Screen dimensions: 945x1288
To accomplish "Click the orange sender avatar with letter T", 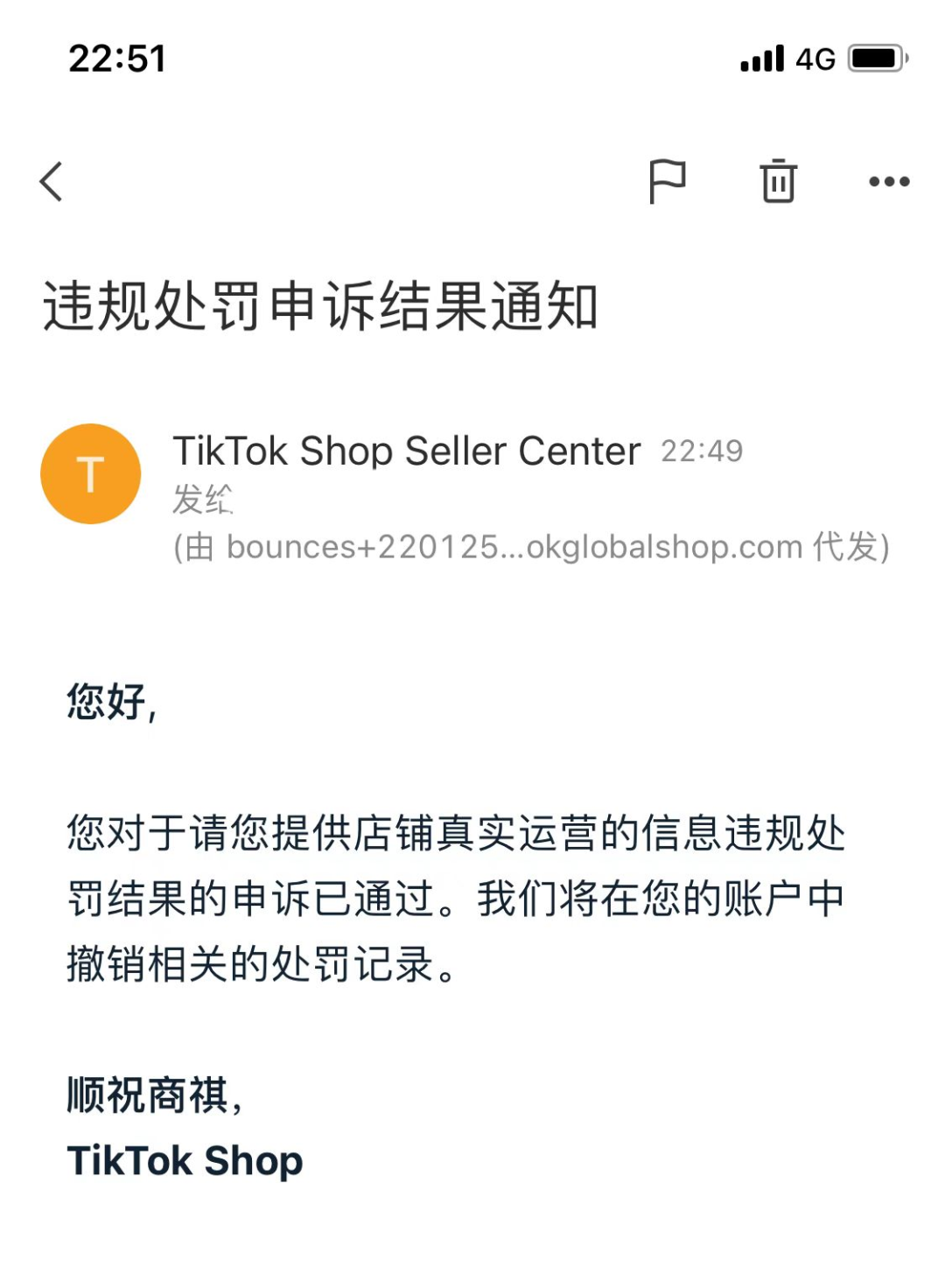I will click(x=91, y=472).
